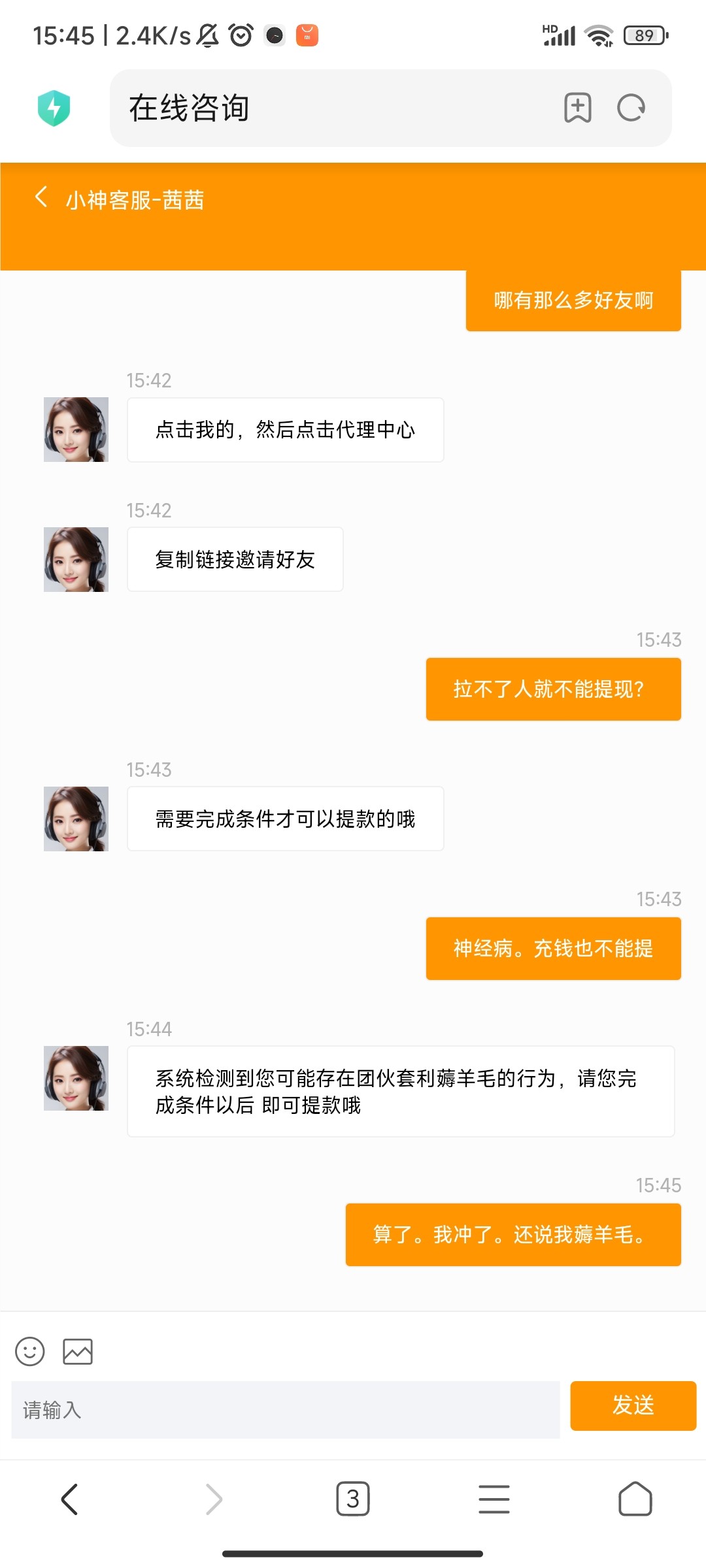Go back from the 小神客服-茜茜 chat
Screen dimensions: 706x1568
coord(41,197)
